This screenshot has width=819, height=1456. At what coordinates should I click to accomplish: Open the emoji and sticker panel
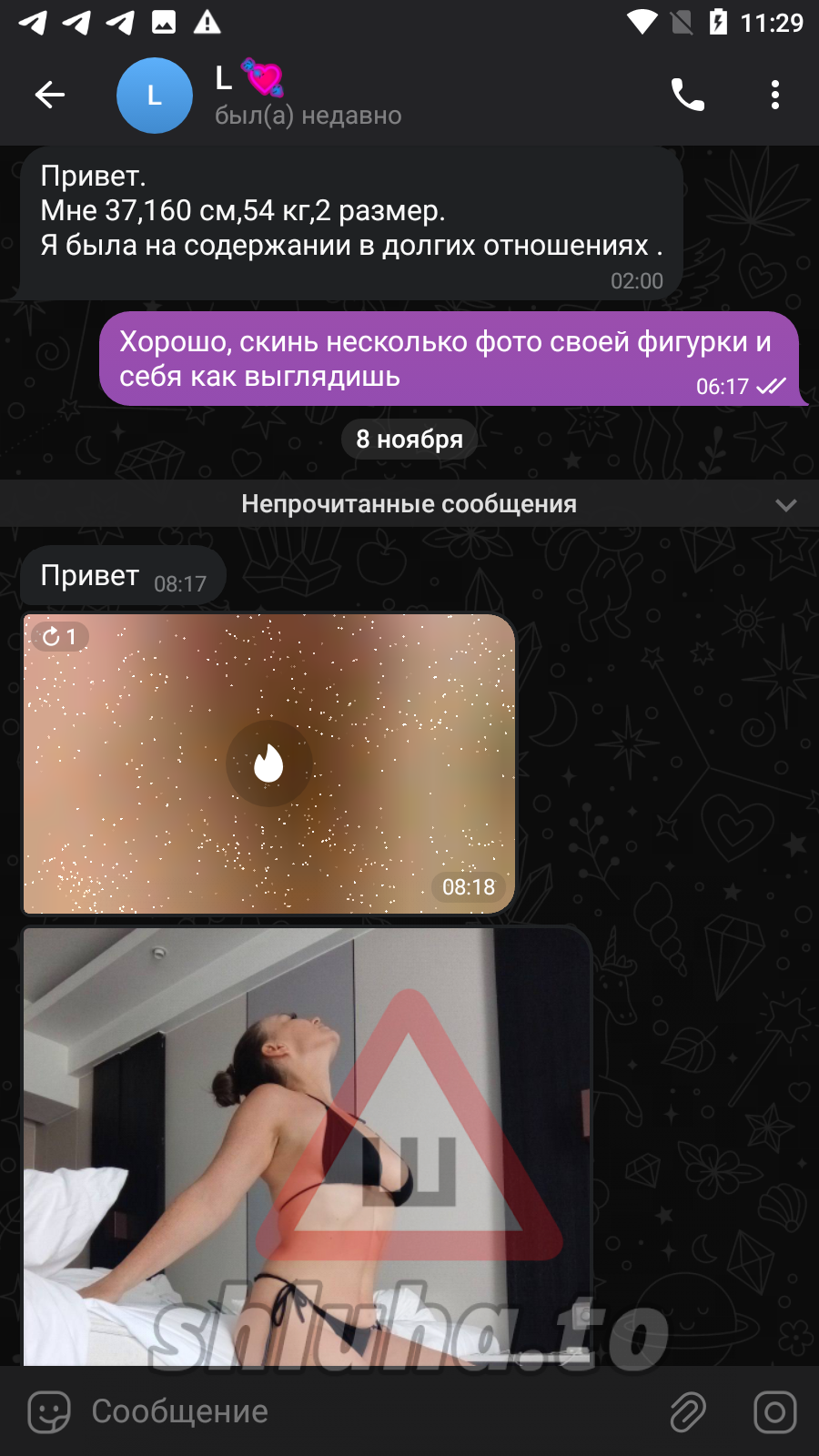click(49, 1412)
